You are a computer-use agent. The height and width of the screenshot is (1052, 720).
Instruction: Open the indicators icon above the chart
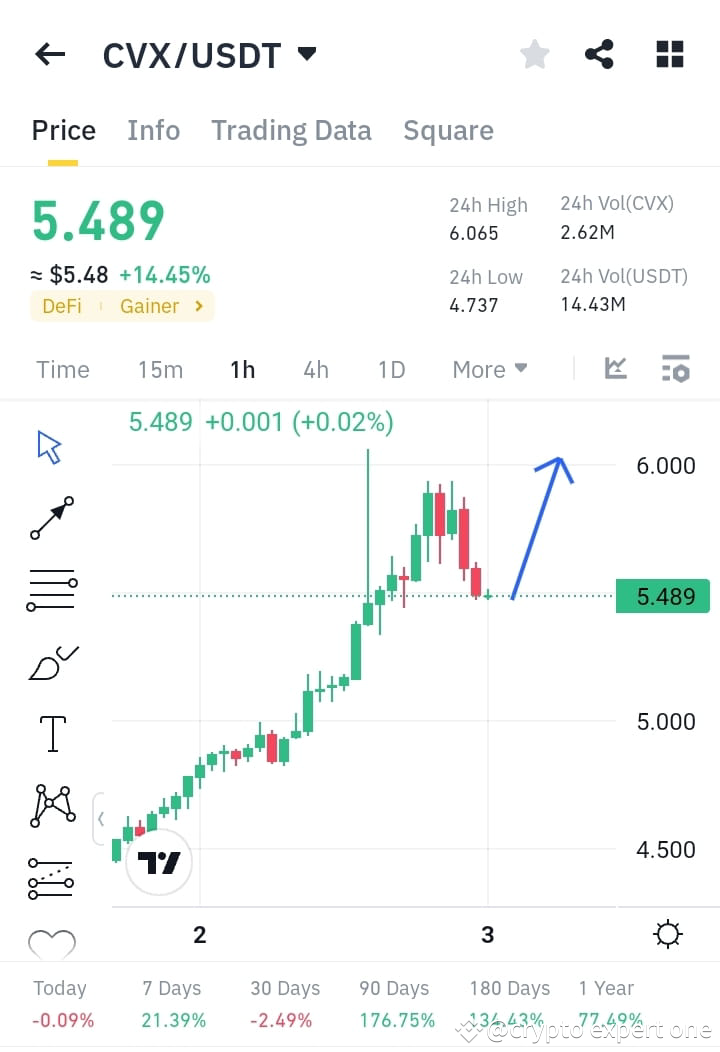616,369
